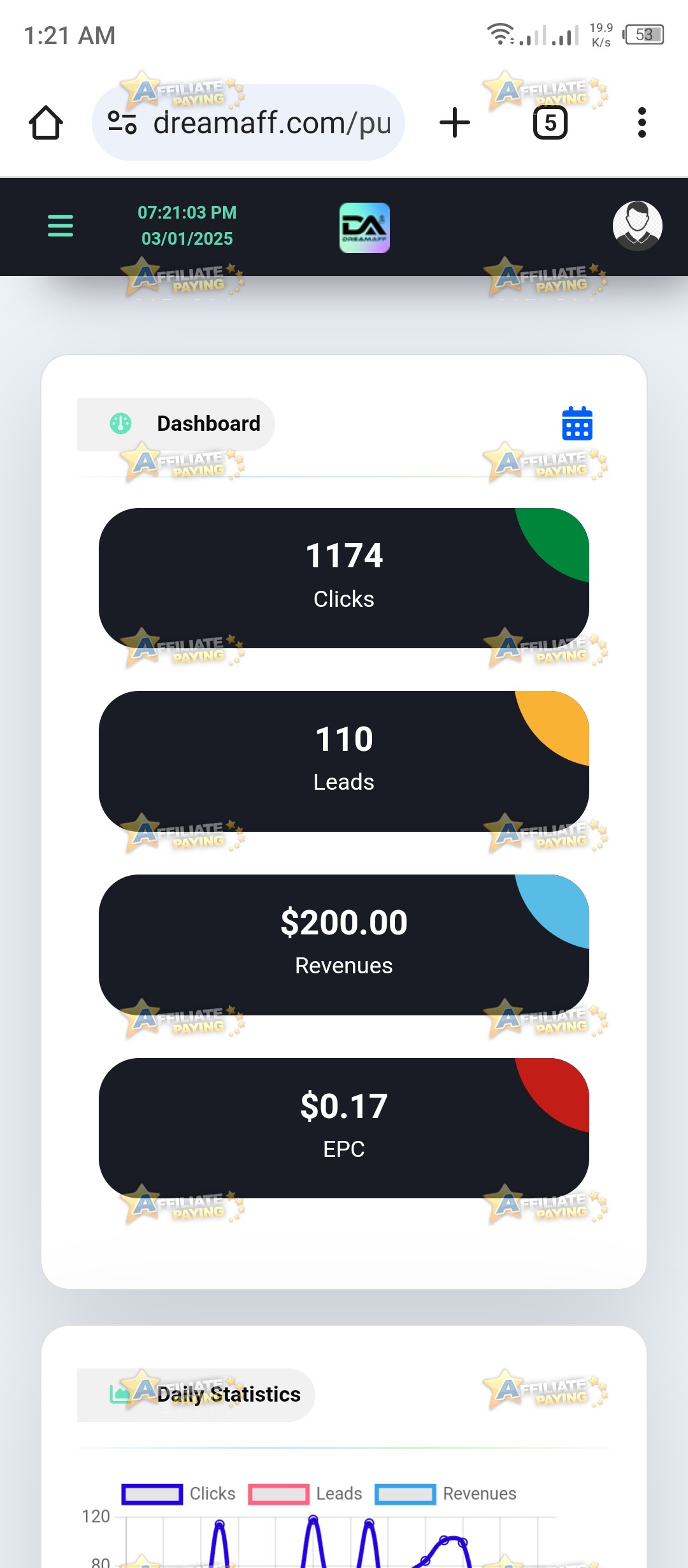Open the green hamburger menu
688x1568 pixels.
pyautogui.click(x=61, y=226)
